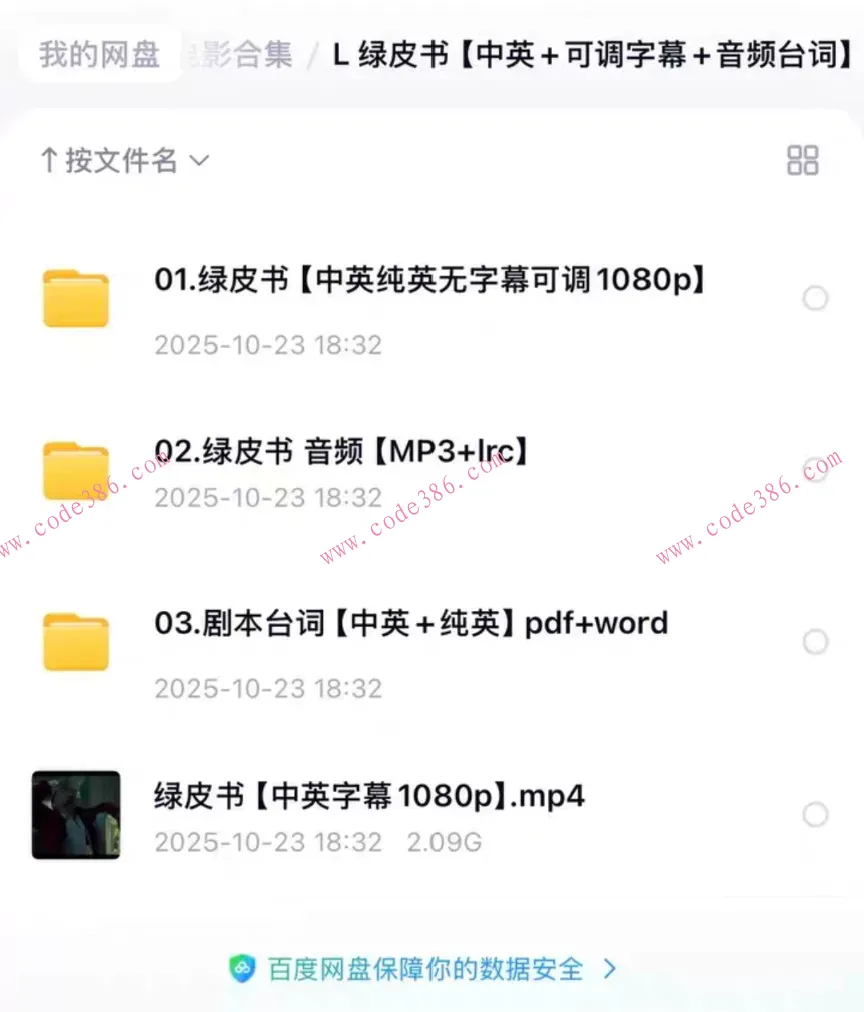Select the 绿皮书 mp4 file checkbox
The image size is (864, 1012).
[x=816, y=814]
